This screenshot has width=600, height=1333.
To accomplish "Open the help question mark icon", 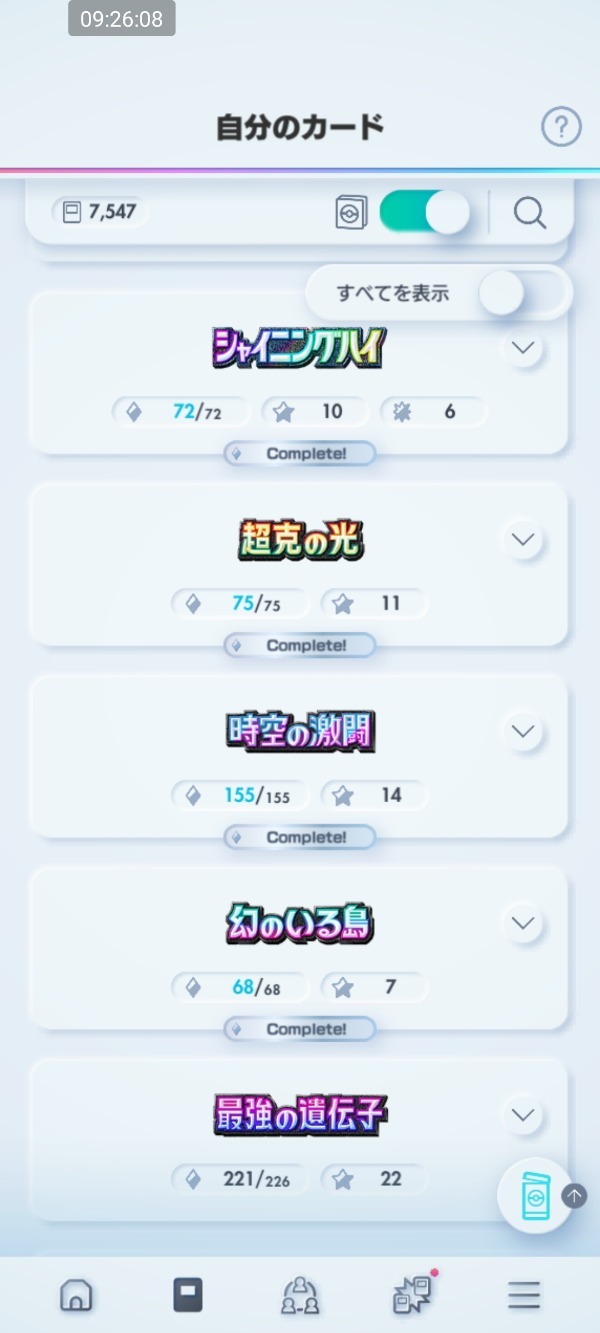I will click(x=561, y=127).
